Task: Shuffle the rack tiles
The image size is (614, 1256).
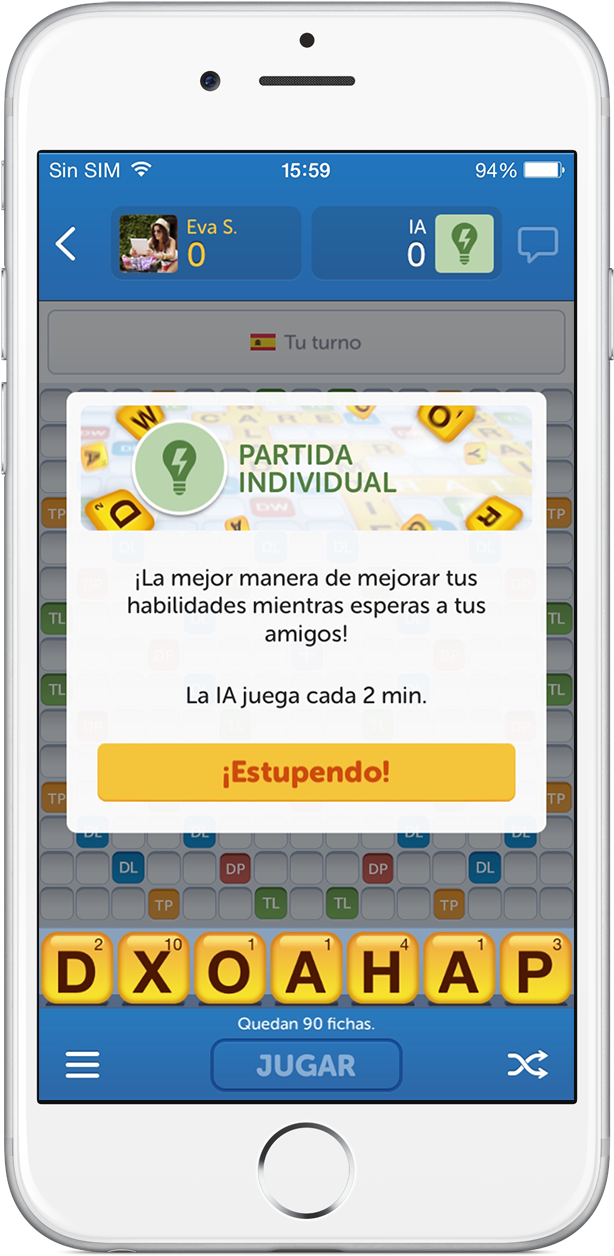Action: coord(527,1065)
